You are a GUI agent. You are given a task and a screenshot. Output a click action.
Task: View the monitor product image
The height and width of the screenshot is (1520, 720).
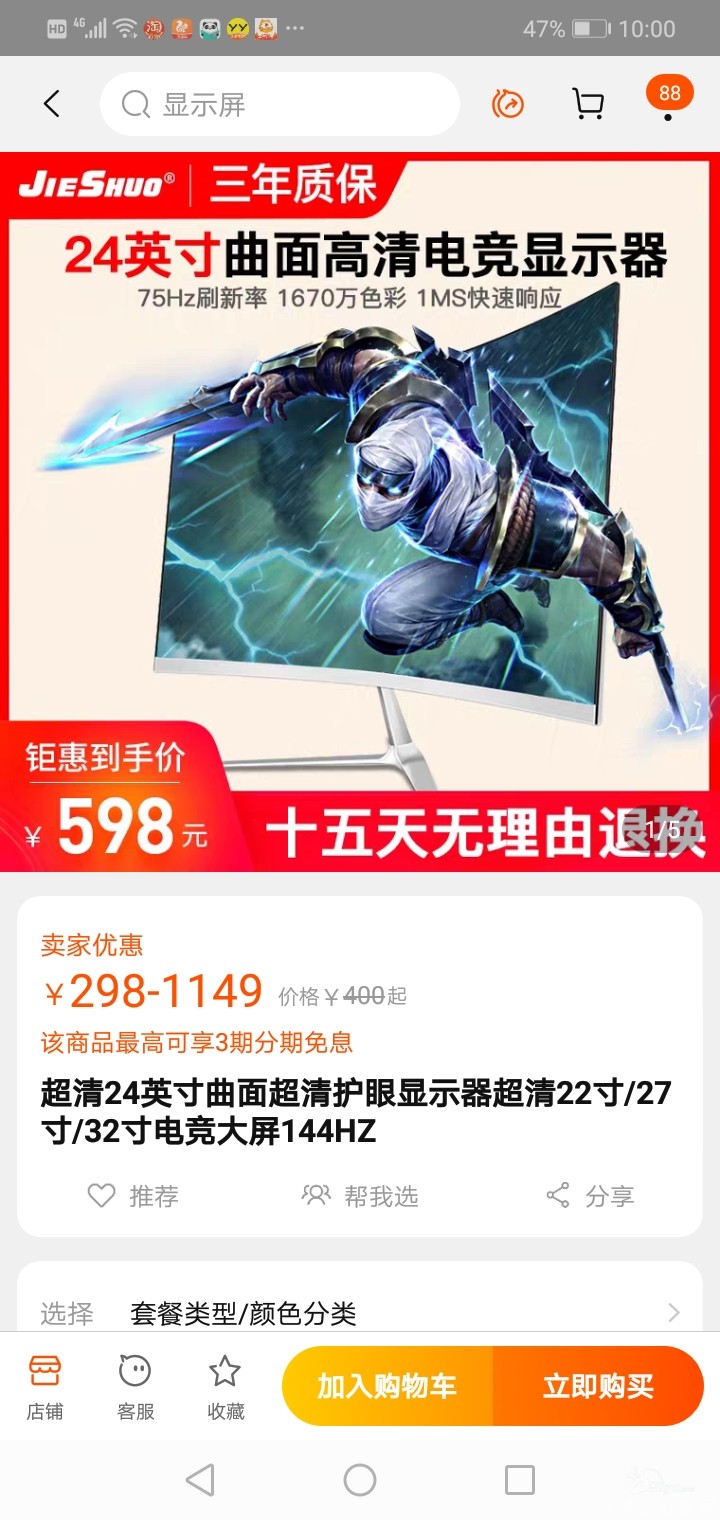360,510
